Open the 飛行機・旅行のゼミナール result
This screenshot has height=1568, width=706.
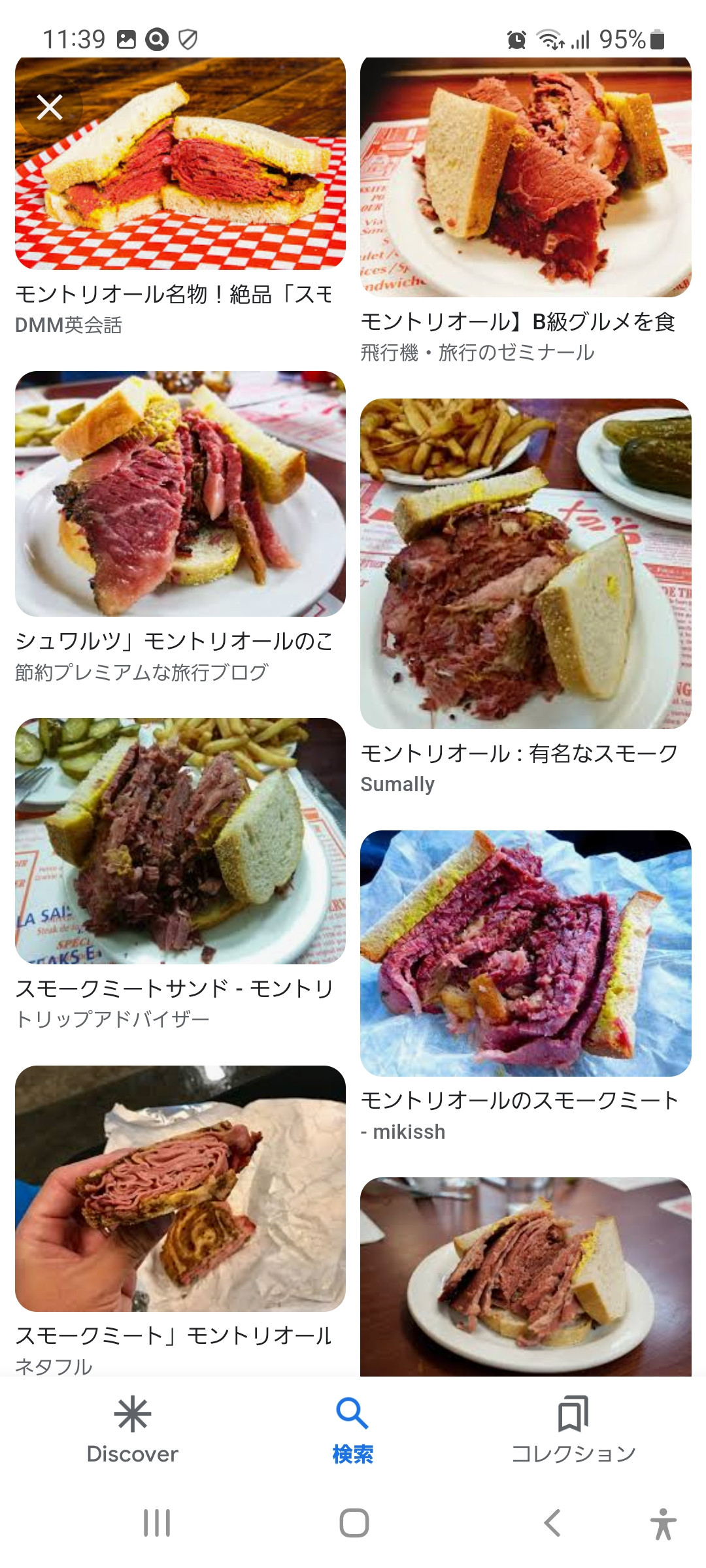pos(525,178)
